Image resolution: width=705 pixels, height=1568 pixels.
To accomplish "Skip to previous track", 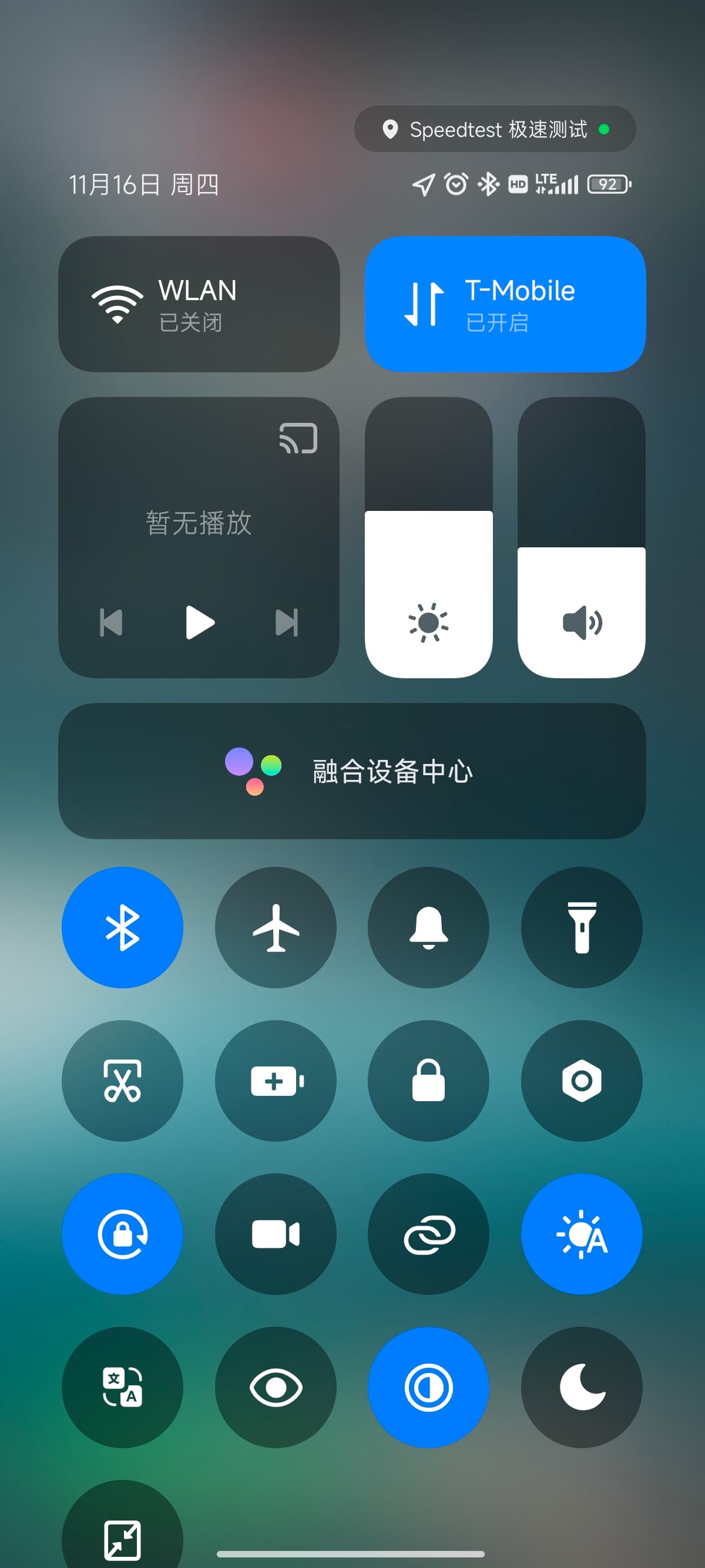I will [112, 622].
